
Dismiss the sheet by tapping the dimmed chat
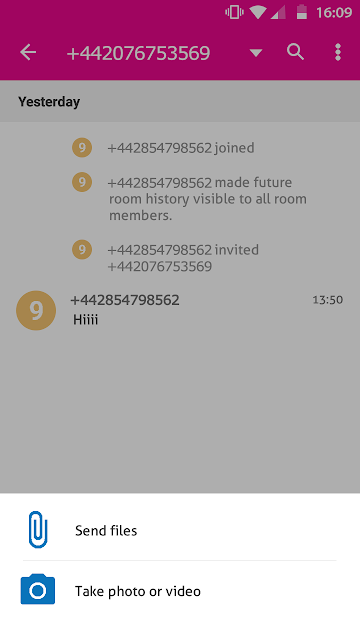pos(180,408)
